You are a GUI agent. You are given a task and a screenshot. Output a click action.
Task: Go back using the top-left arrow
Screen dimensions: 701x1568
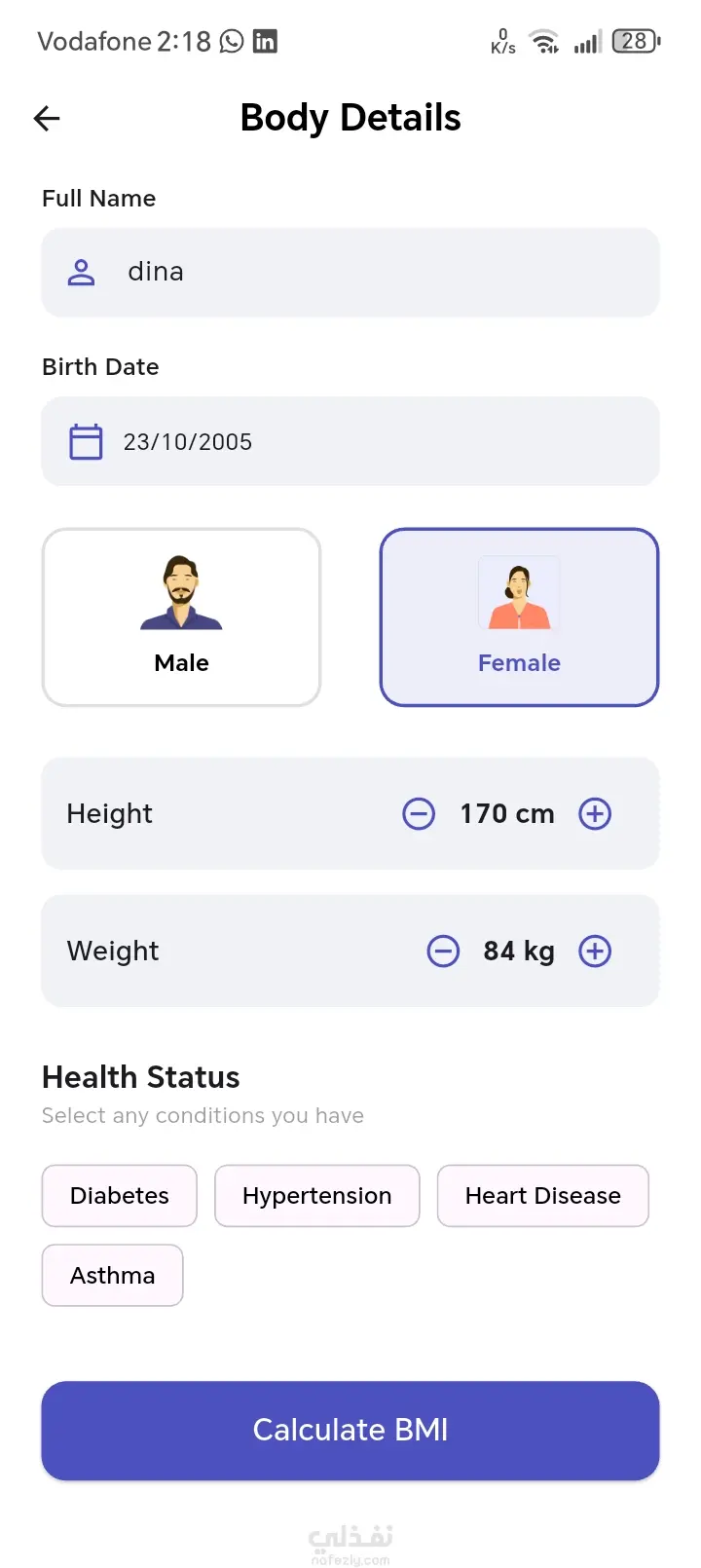[x=47, y=119]
